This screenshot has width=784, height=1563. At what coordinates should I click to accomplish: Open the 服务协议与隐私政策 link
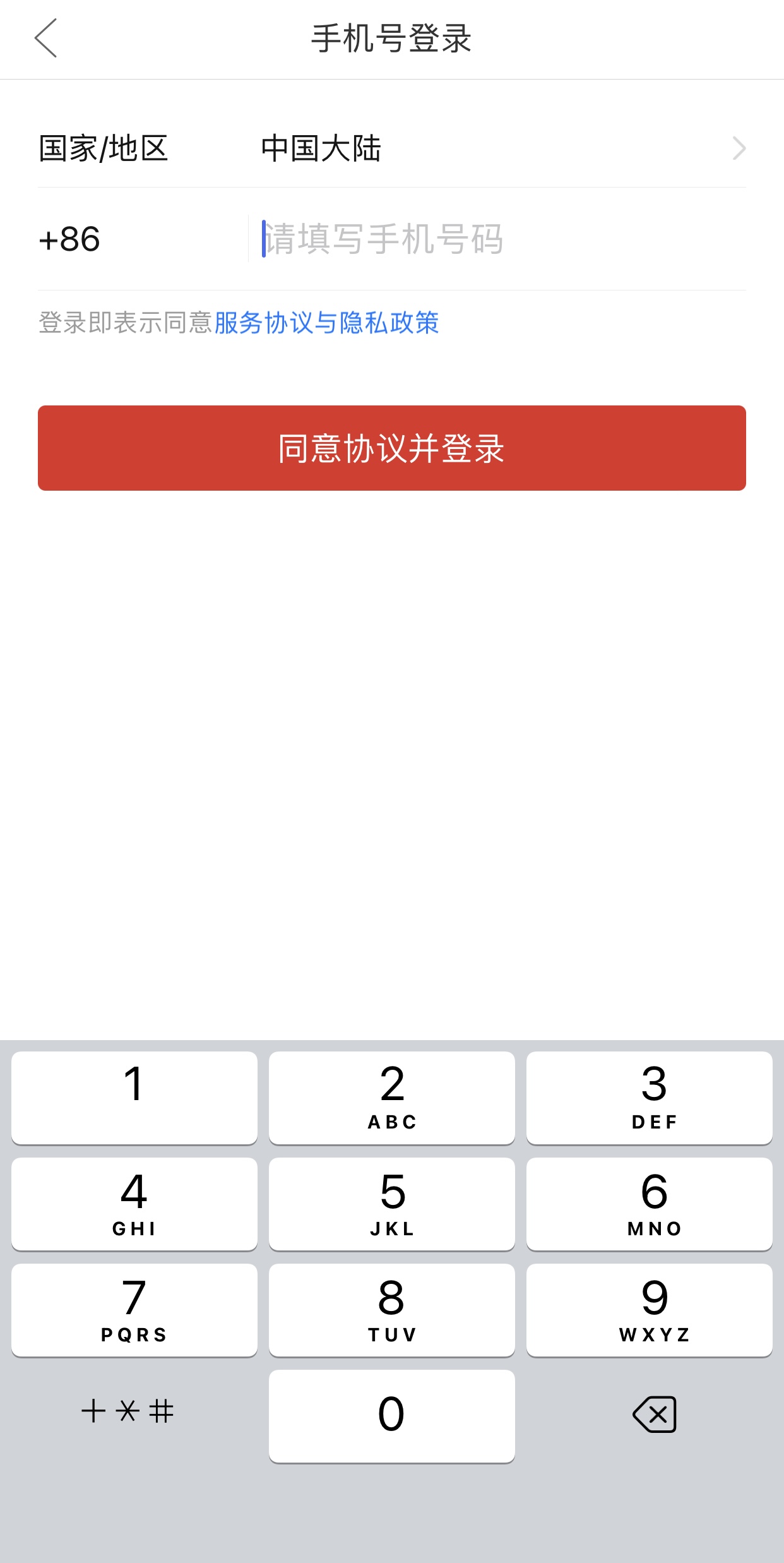point(326,323)
